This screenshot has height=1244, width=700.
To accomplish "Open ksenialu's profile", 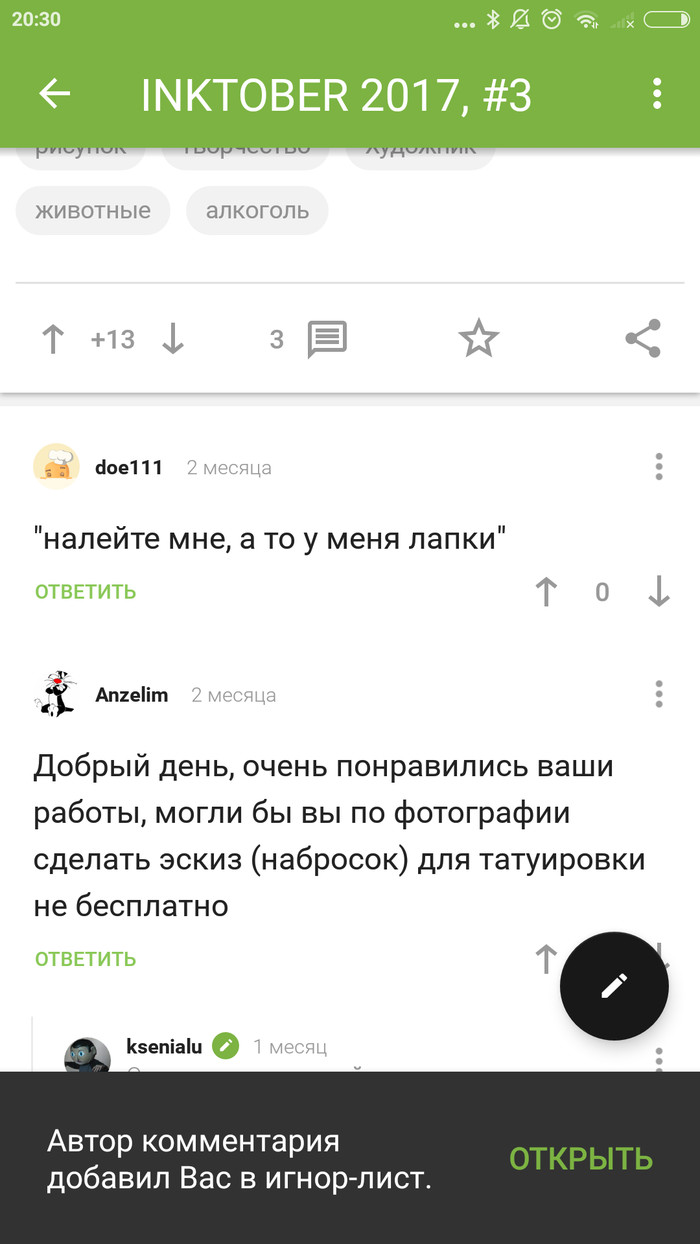I will coord(164,1047).
